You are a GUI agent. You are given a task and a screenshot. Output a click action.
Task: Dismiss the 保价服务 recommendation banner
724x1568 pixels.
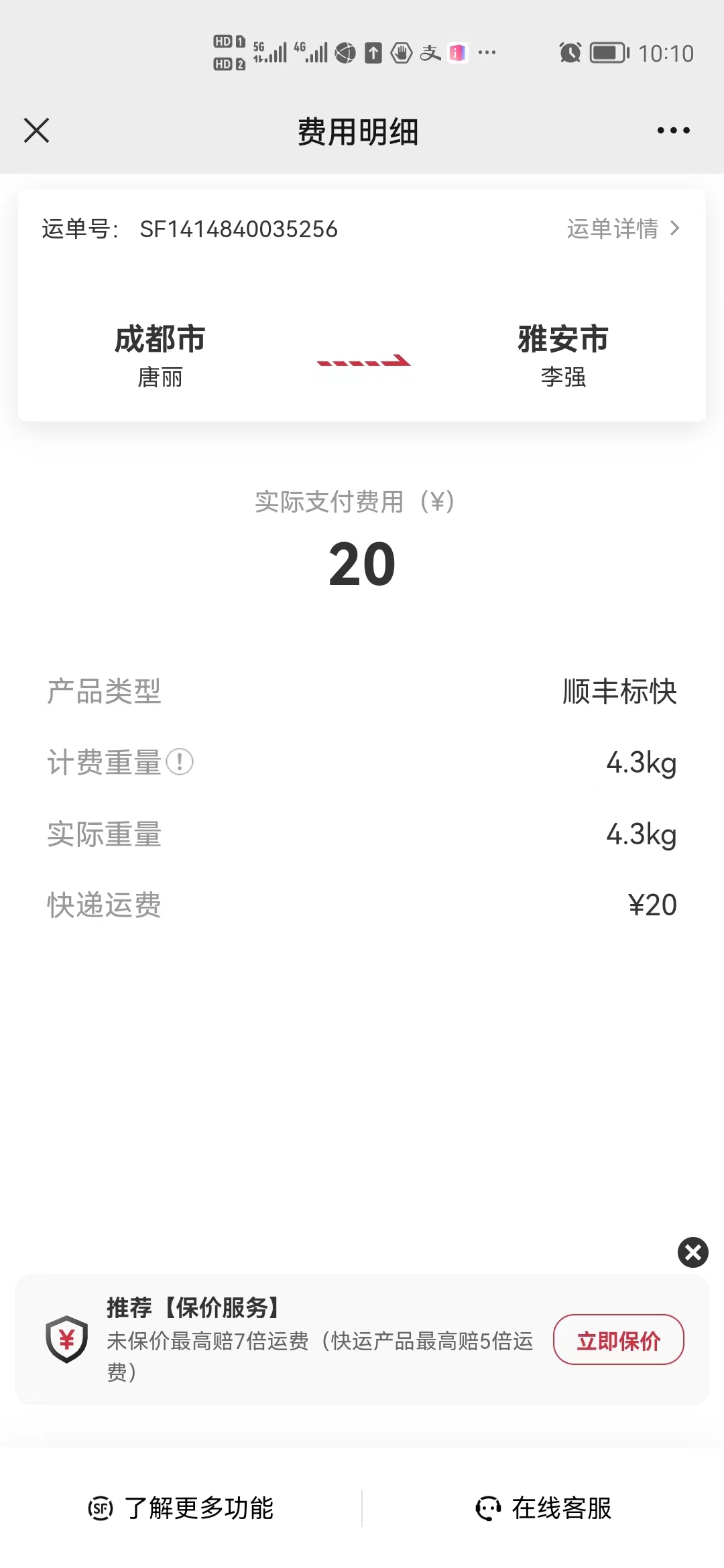692,1252
